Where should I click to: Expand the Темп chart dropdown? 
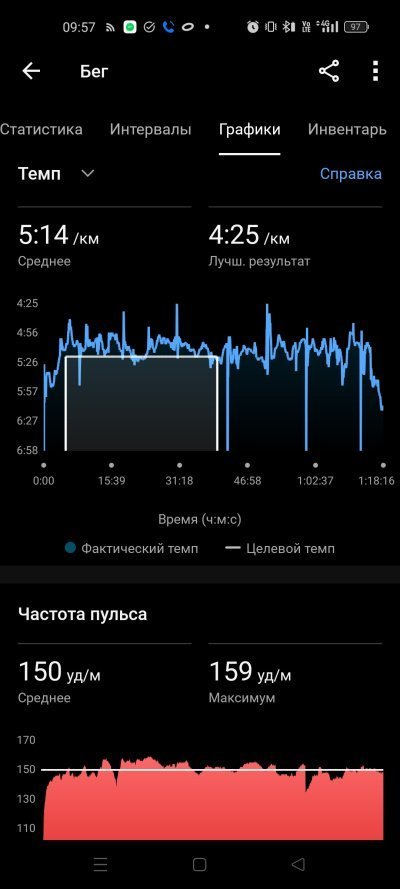coord(88,173)
